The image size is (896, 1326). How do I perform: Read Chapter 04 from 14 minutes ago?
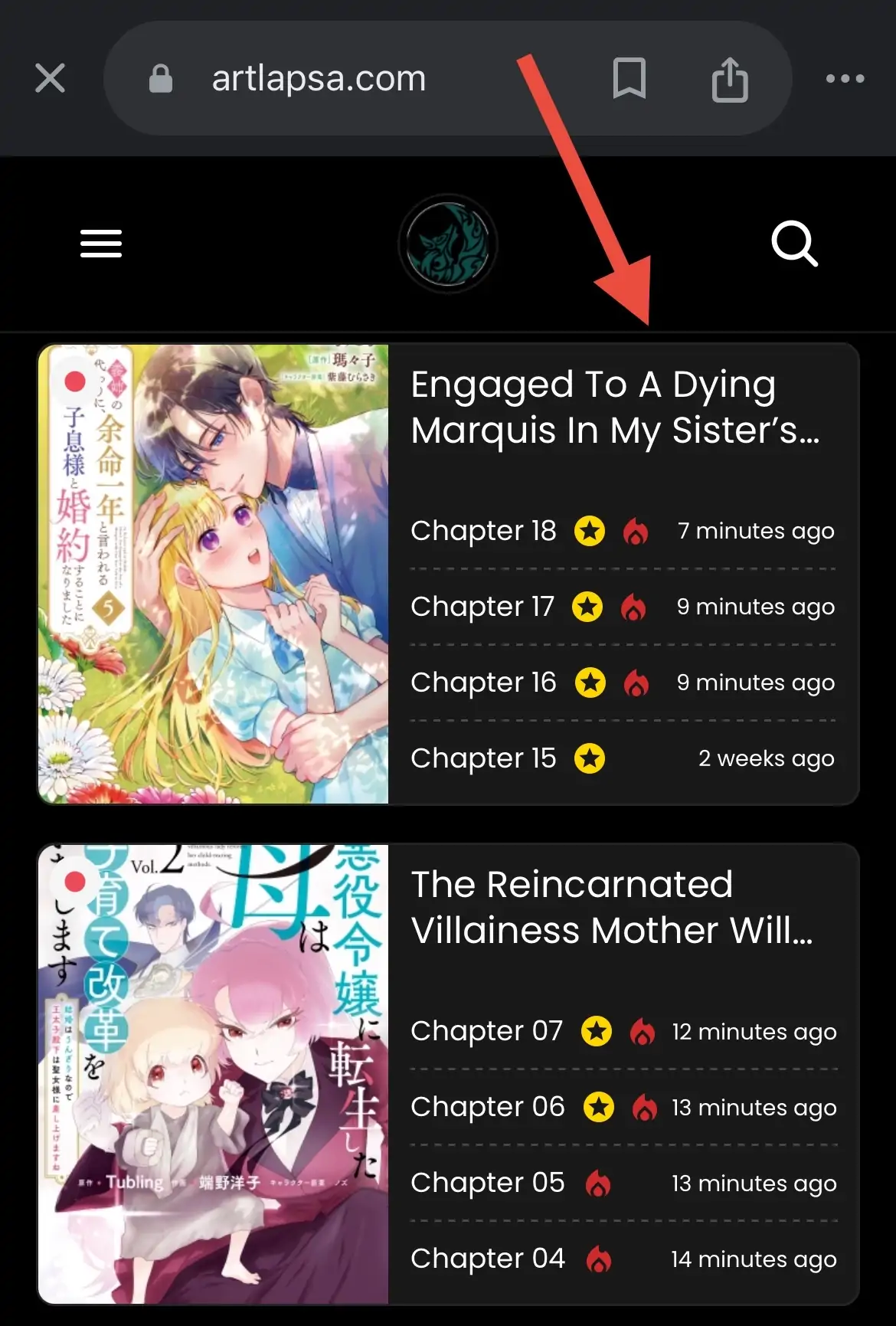point(487,1259)
